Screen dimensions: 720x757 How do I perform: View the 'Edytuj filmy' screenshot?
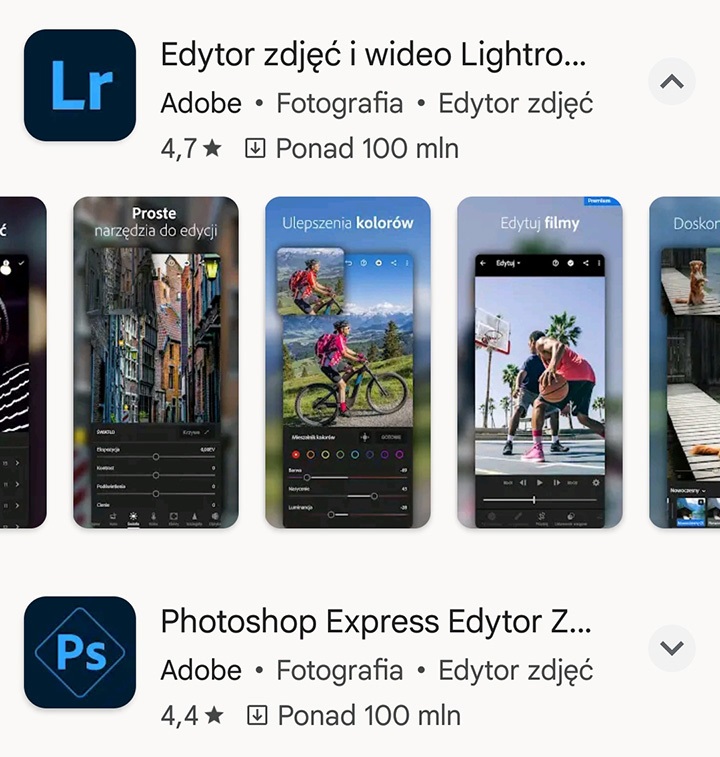point(539,362)
